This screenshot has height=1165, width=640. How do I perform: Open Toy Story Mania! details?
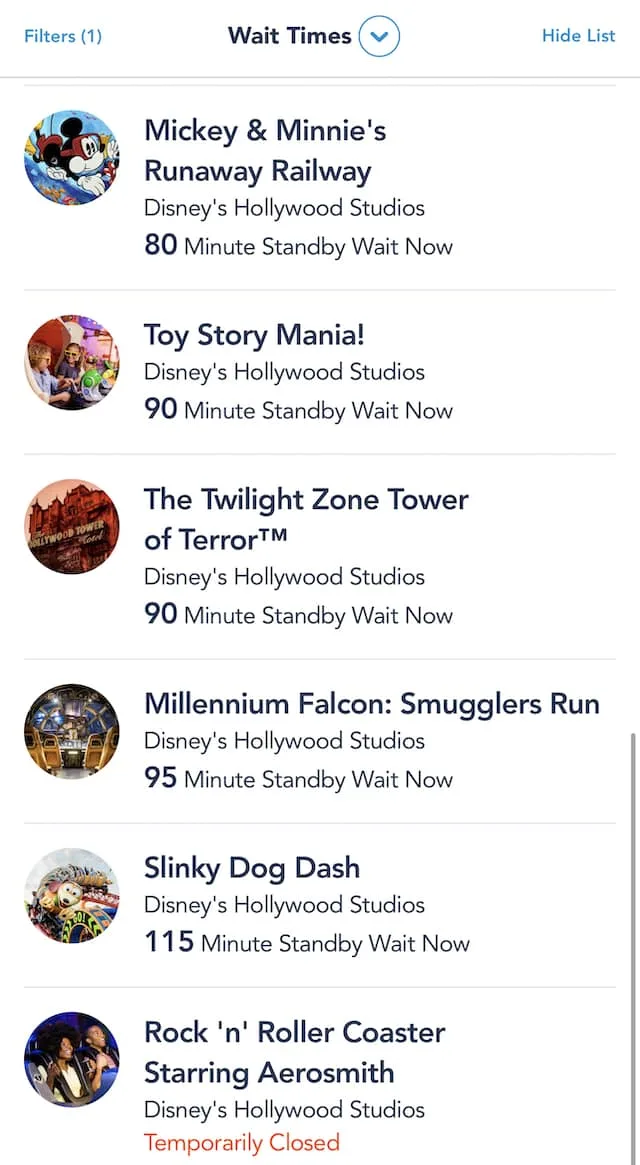320,372
